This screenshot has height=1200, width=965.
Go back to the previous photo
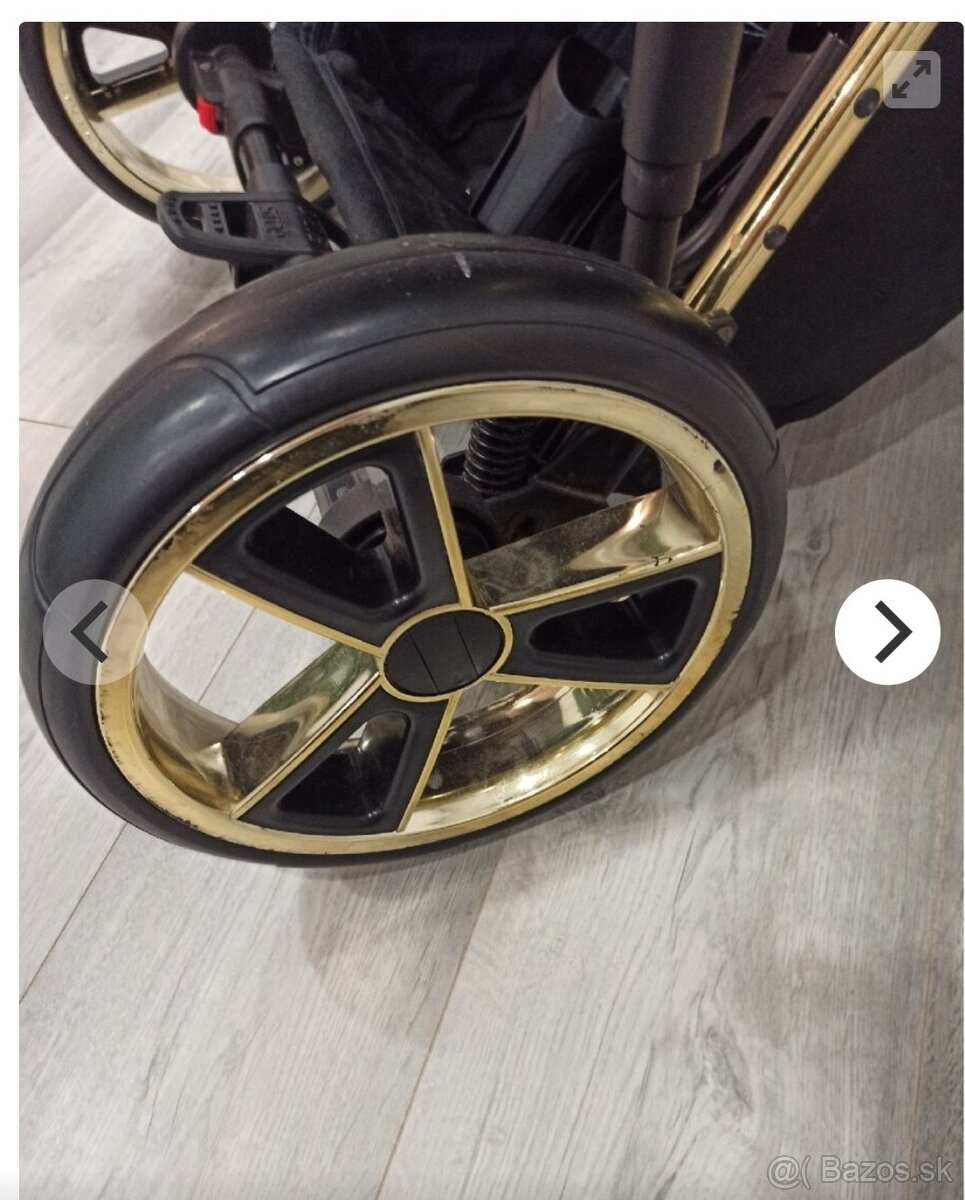tap(93, 632)
